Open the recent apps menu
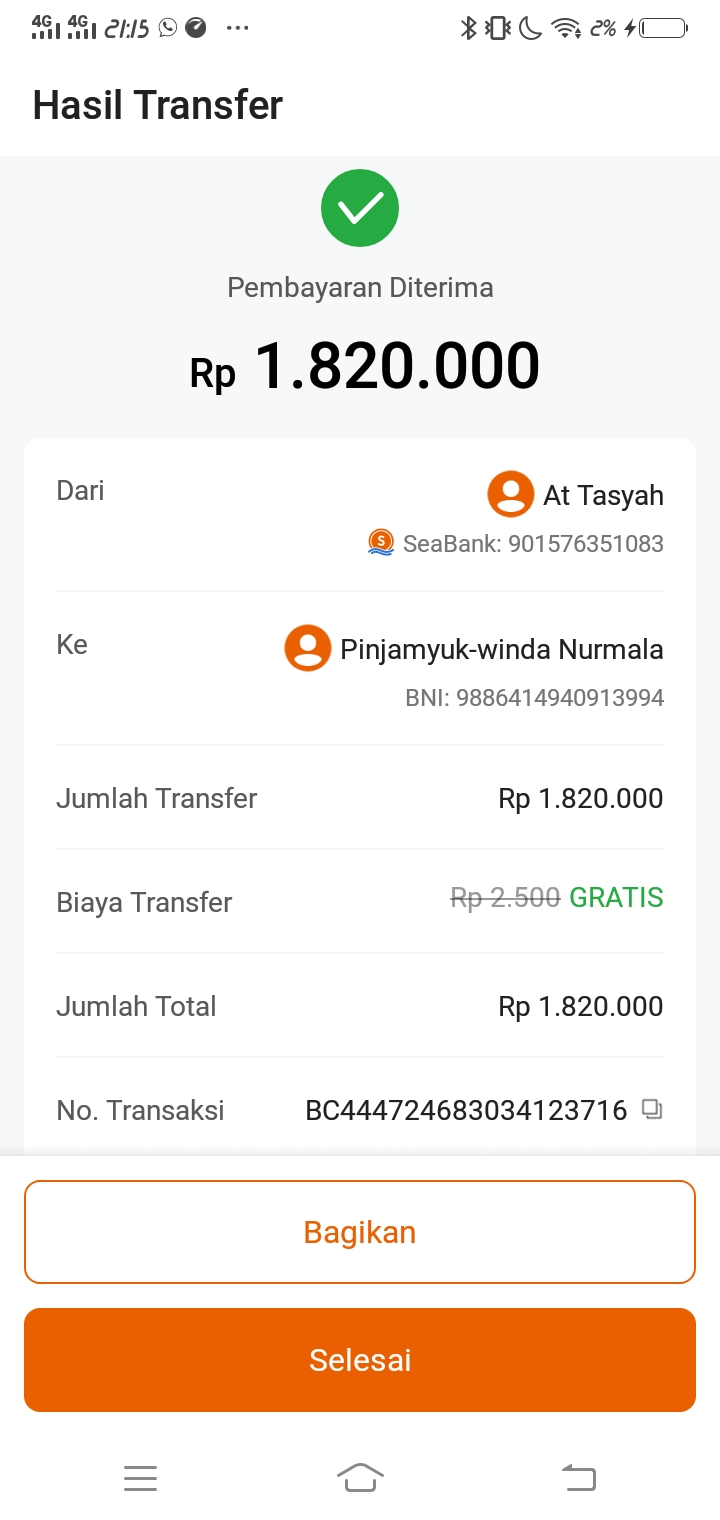The image size is (720, 1520). 141,1477
